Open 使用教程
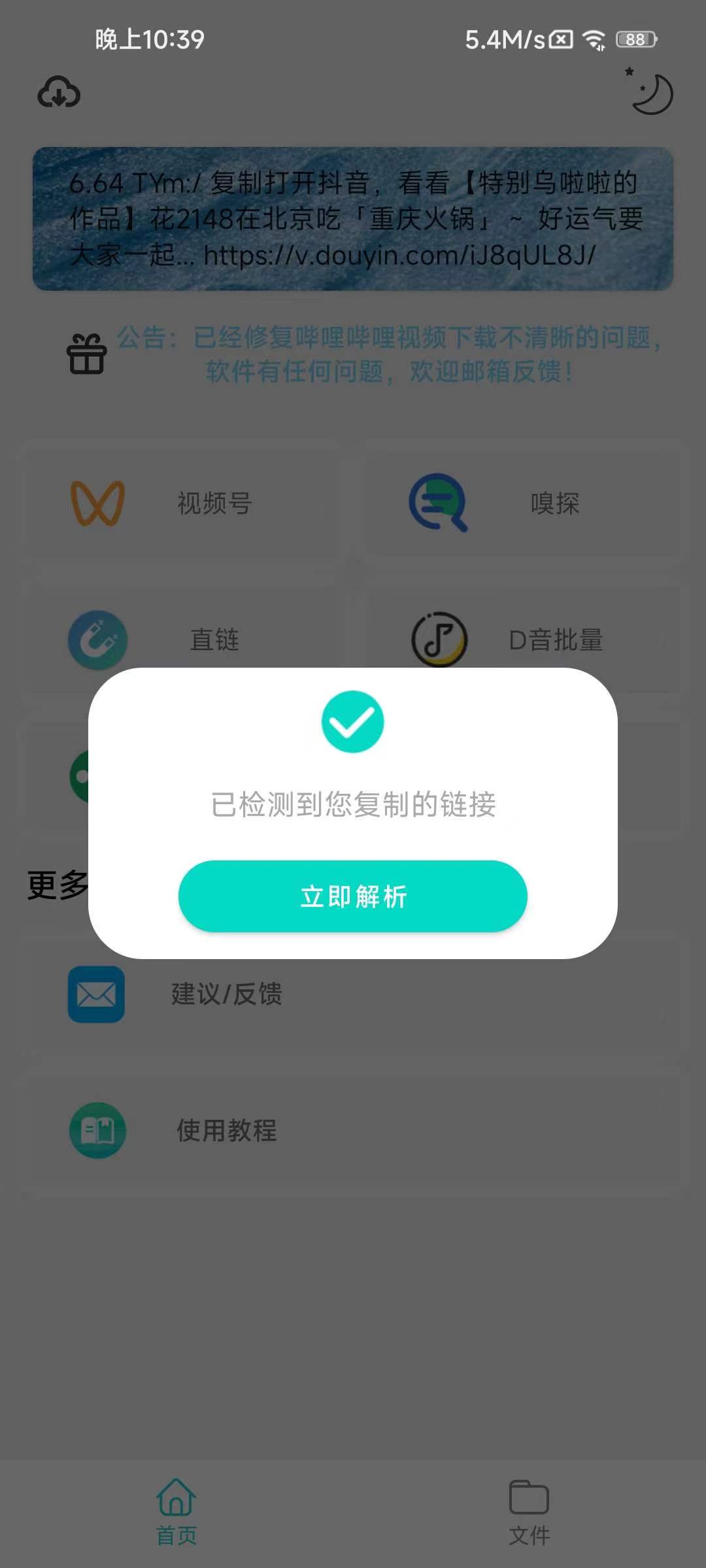706x1568 pixels. point(353,1130)
